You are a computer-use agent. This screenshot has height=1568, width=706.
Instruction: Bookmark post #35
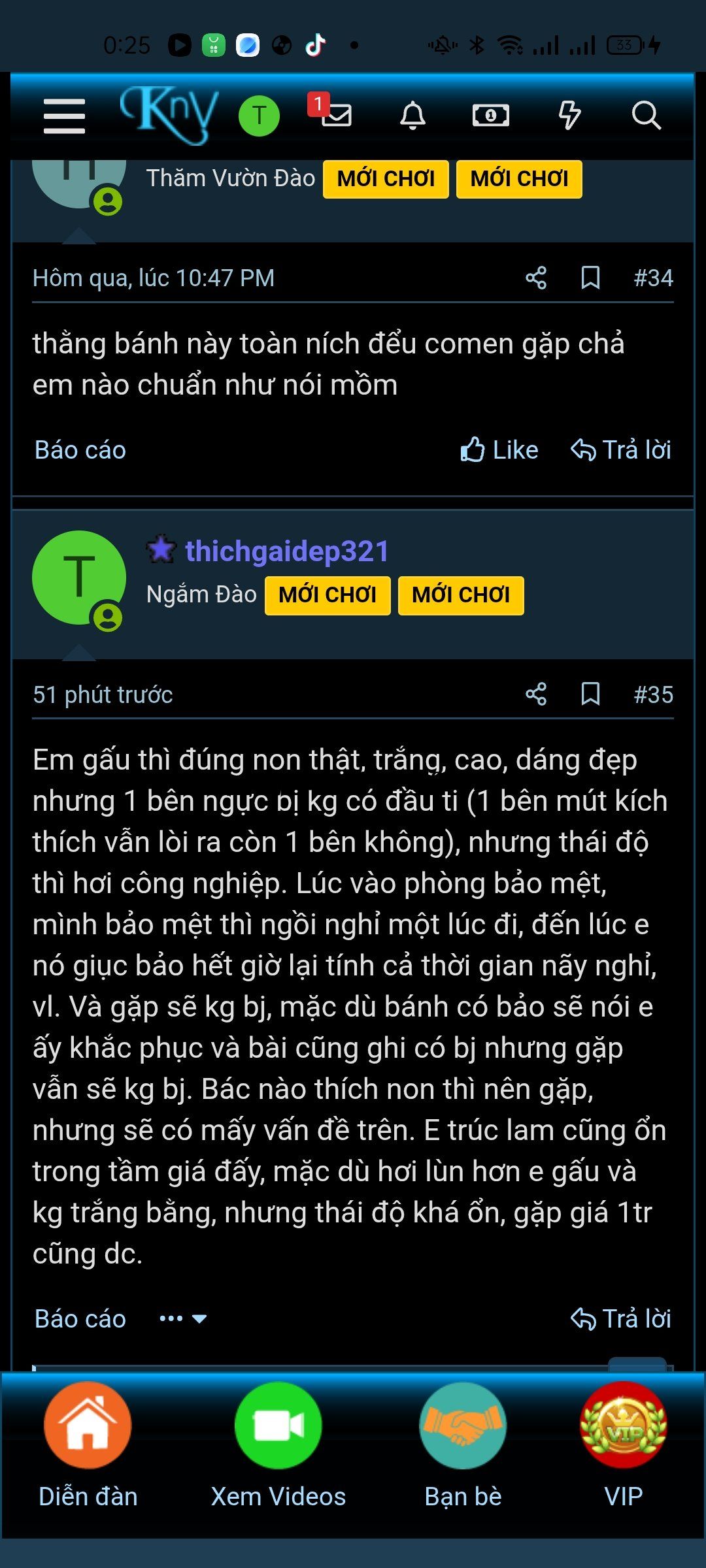590,694
